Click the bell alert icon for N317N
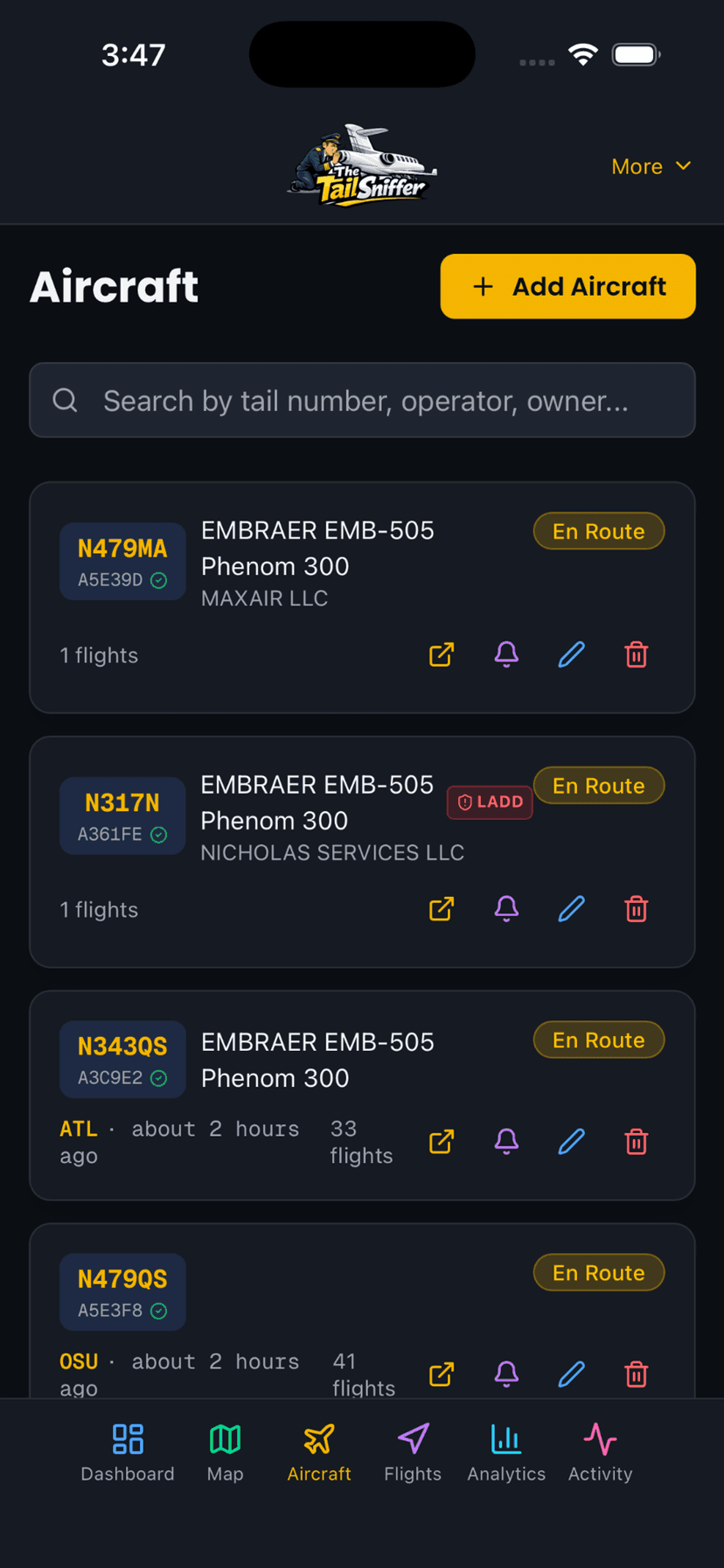The height and width of the screenshot is (1568, 724). point(506,909)
